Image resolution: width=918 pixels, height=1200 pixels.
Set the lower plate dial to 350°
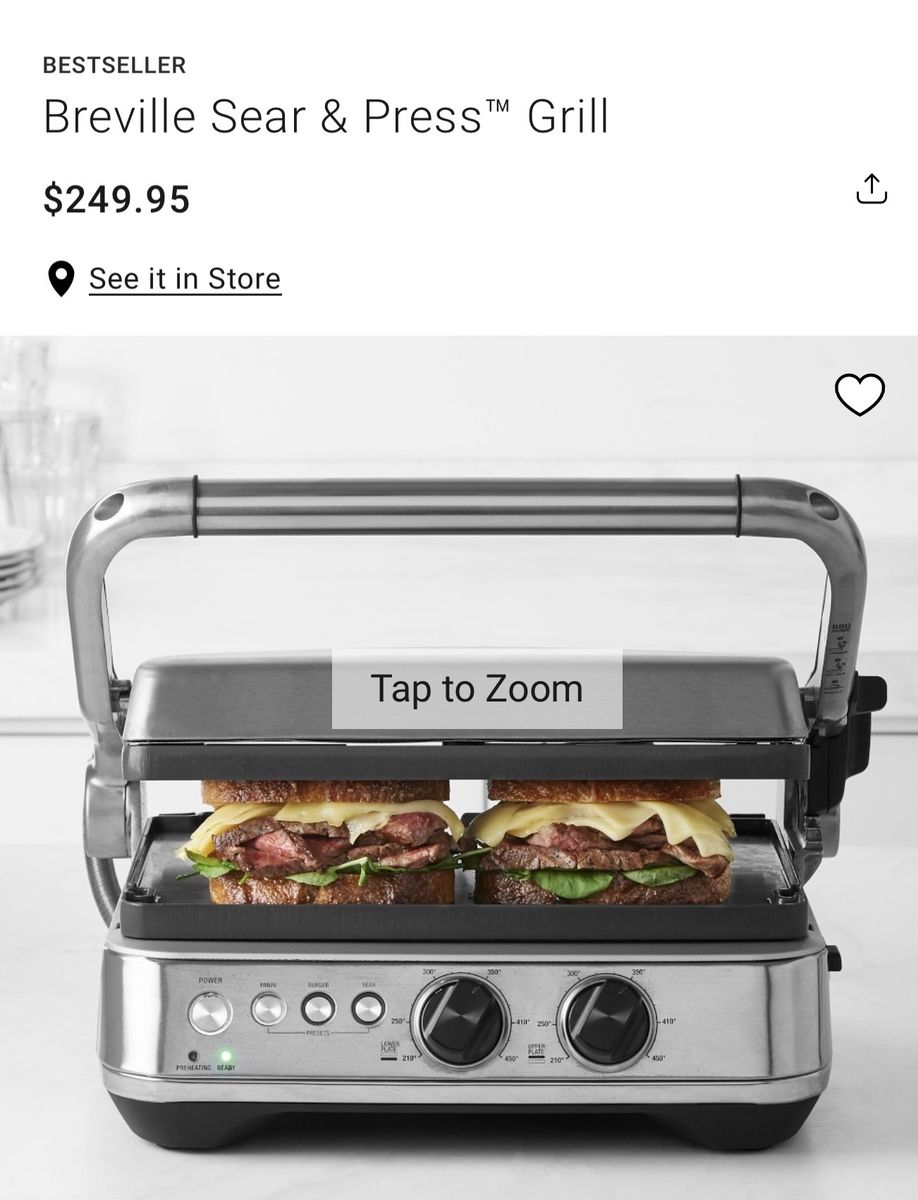pyautogui.click(x=494, y=970)
